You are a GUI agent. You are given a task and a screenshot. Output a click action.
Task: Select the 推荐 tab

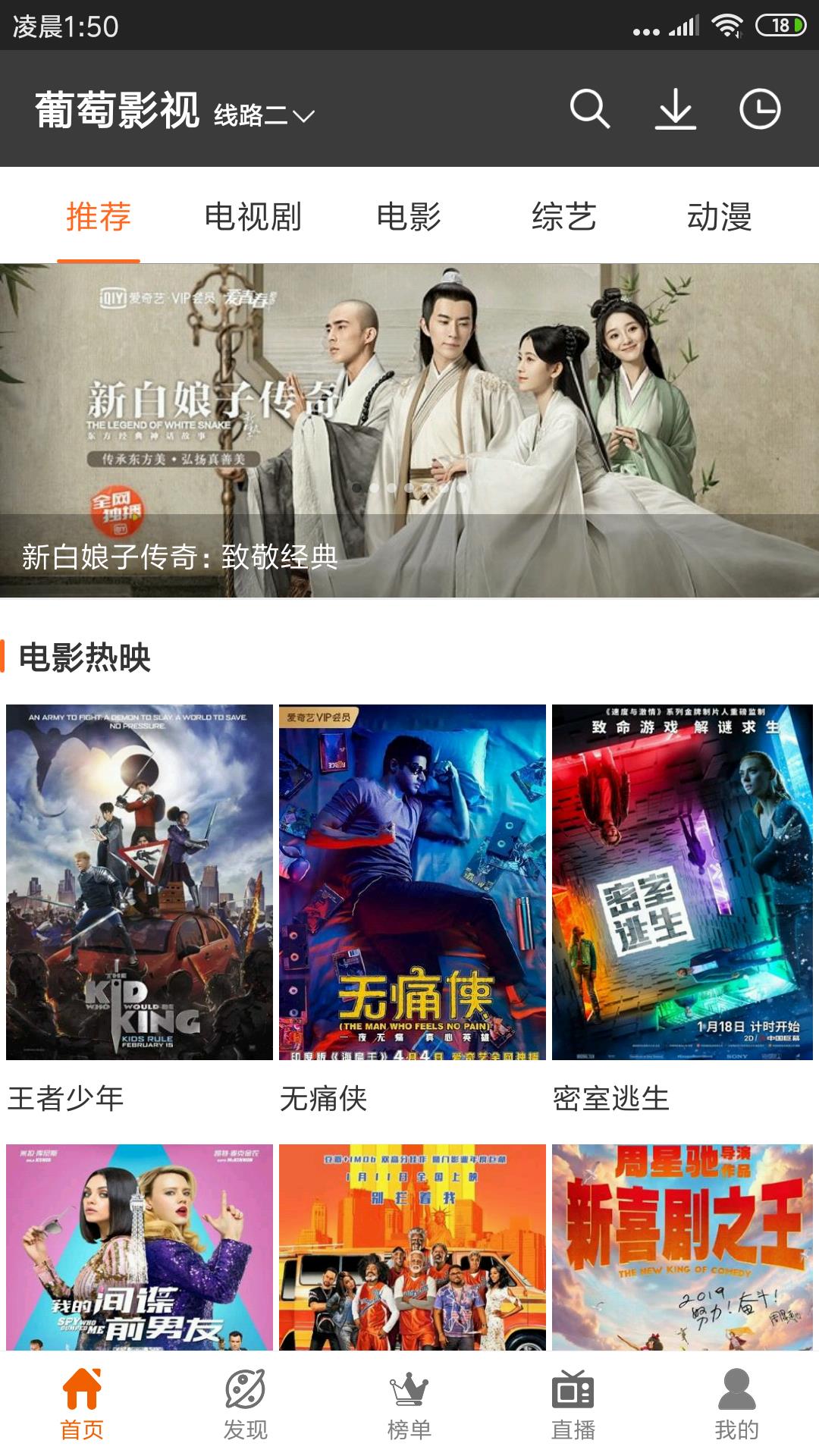(99, 217)
